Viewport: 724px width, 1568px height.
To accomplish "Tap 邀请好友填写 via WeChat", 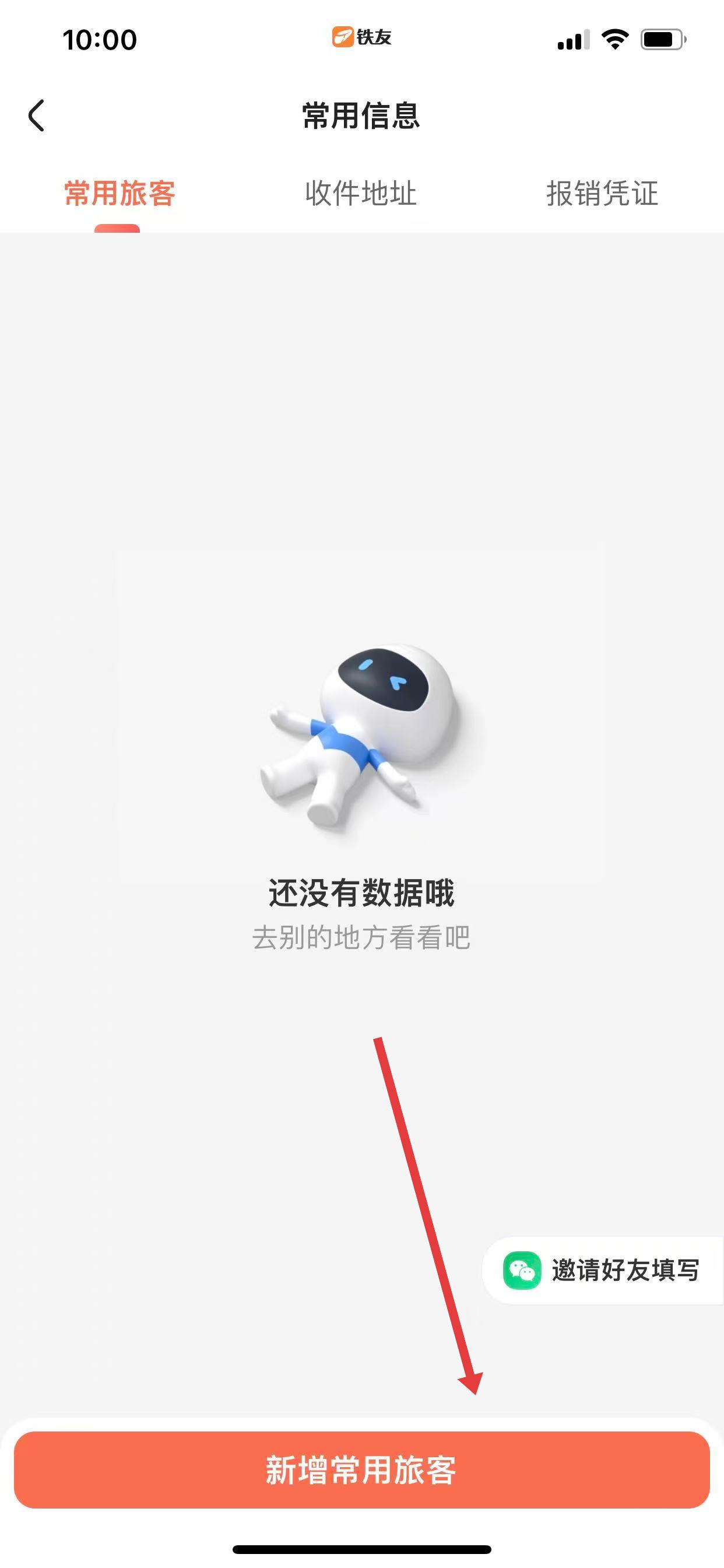I will 603,1270.
